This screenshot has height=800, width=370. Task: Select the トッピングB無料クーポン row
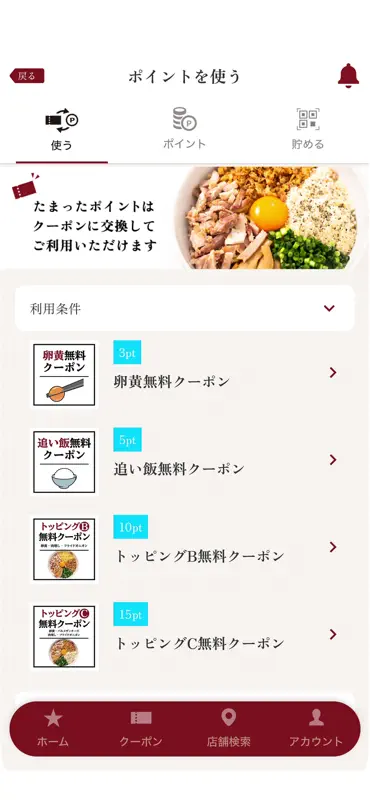point(185,549)
